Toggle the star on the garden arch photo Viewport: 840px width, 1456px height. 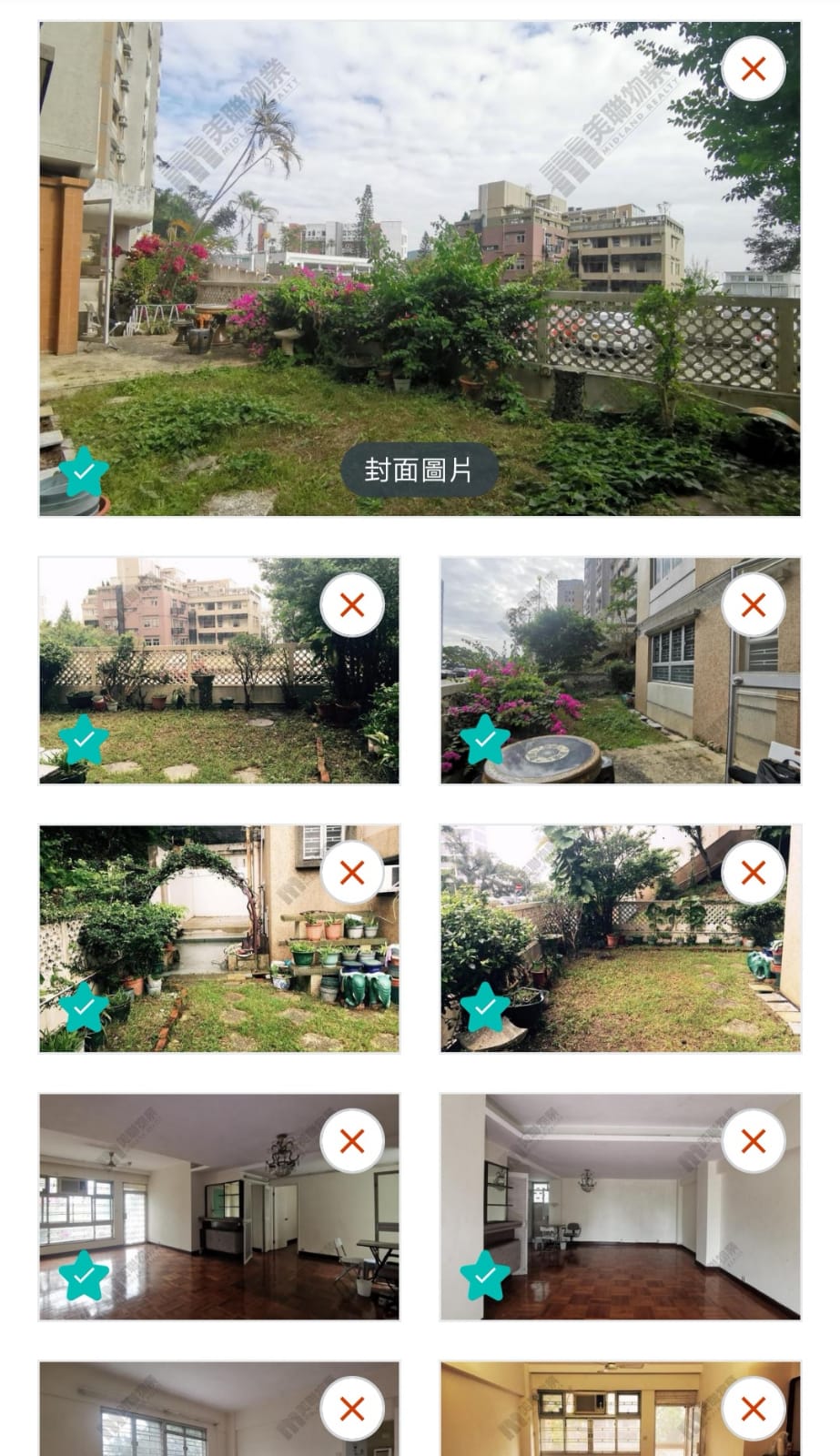coord(84,1007)
